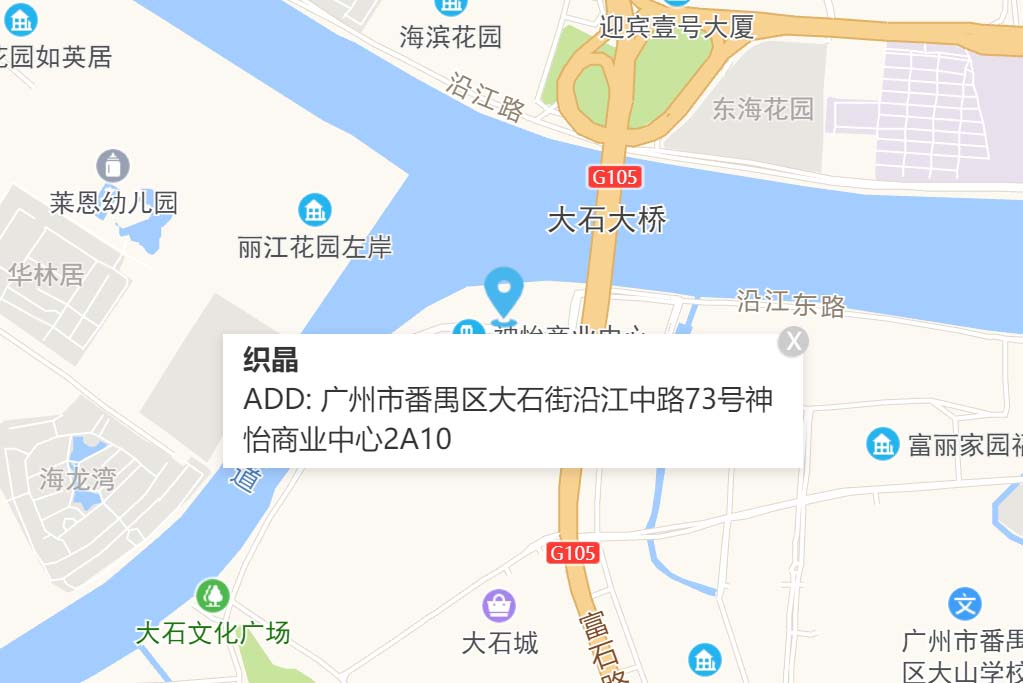The width and height of the screenshot is (1023, 683).
Task: Open the 广州市番禺区大山学校 school marker
Action: click(965, 604)
